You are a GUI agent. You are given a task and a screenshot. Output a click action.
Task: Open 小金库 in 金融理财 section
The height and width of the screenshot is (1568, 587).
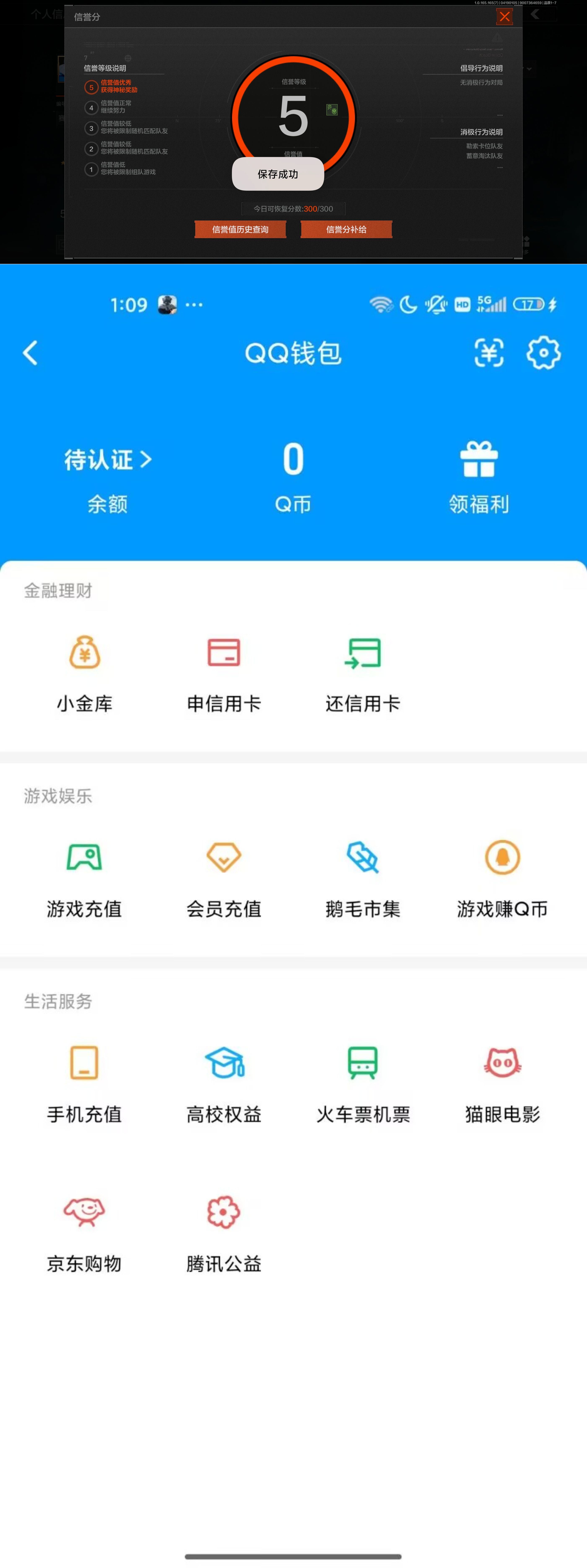[84, 673]
